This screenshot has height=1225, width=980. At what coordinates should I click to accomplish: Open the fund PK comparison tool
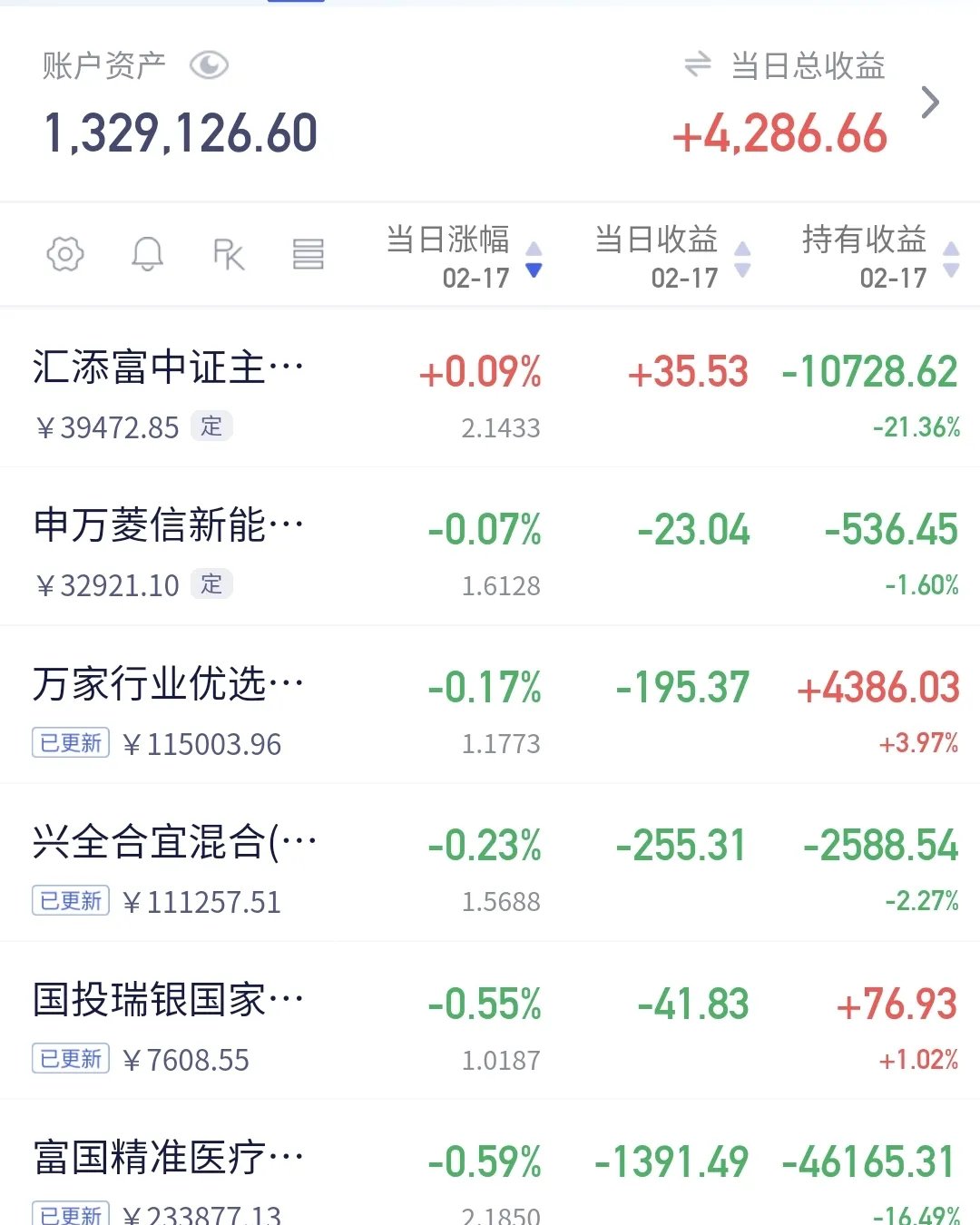(x=228, y=254)
